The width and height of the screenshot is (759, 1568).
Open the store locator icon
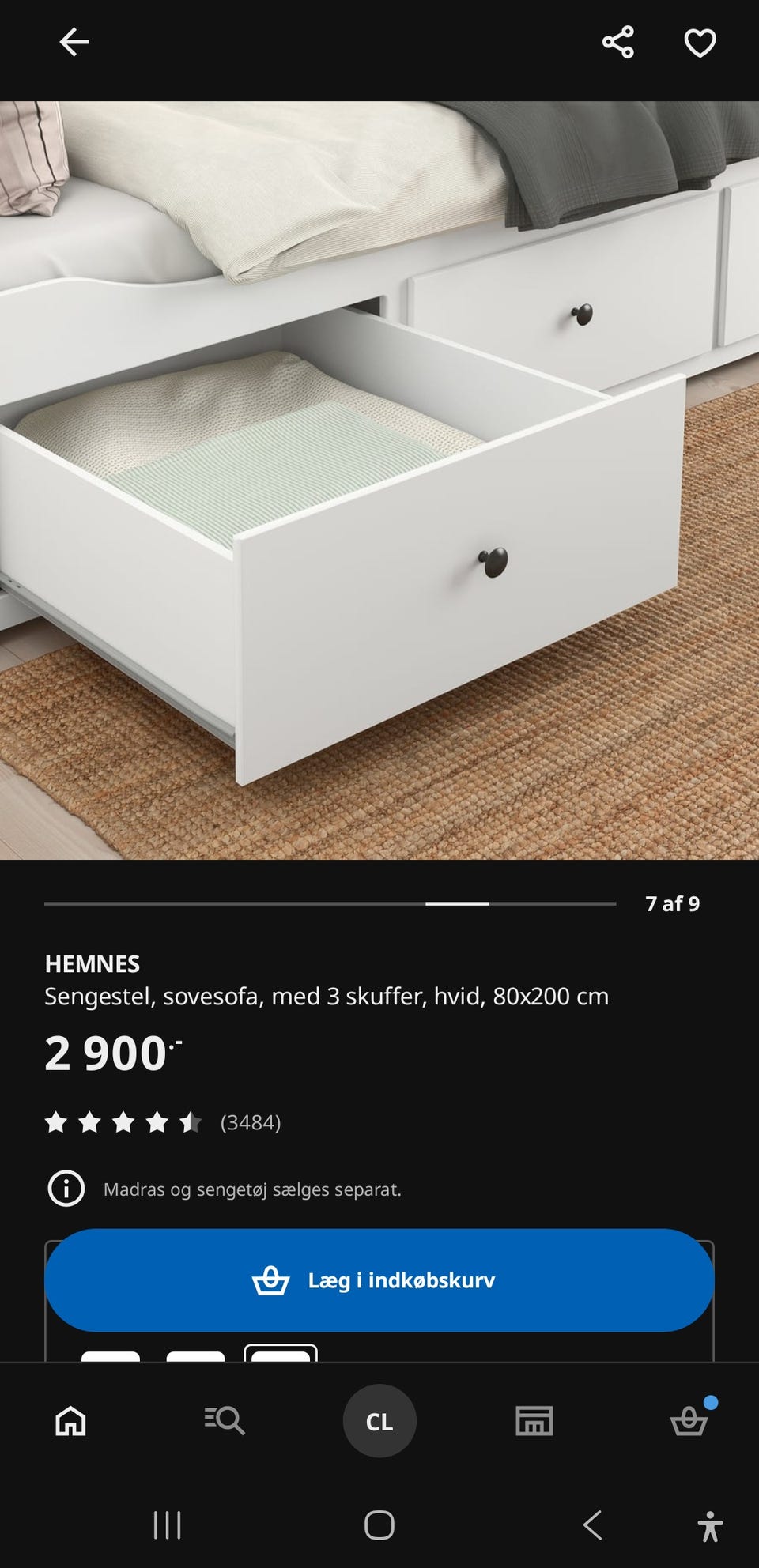coord(534,1419)
